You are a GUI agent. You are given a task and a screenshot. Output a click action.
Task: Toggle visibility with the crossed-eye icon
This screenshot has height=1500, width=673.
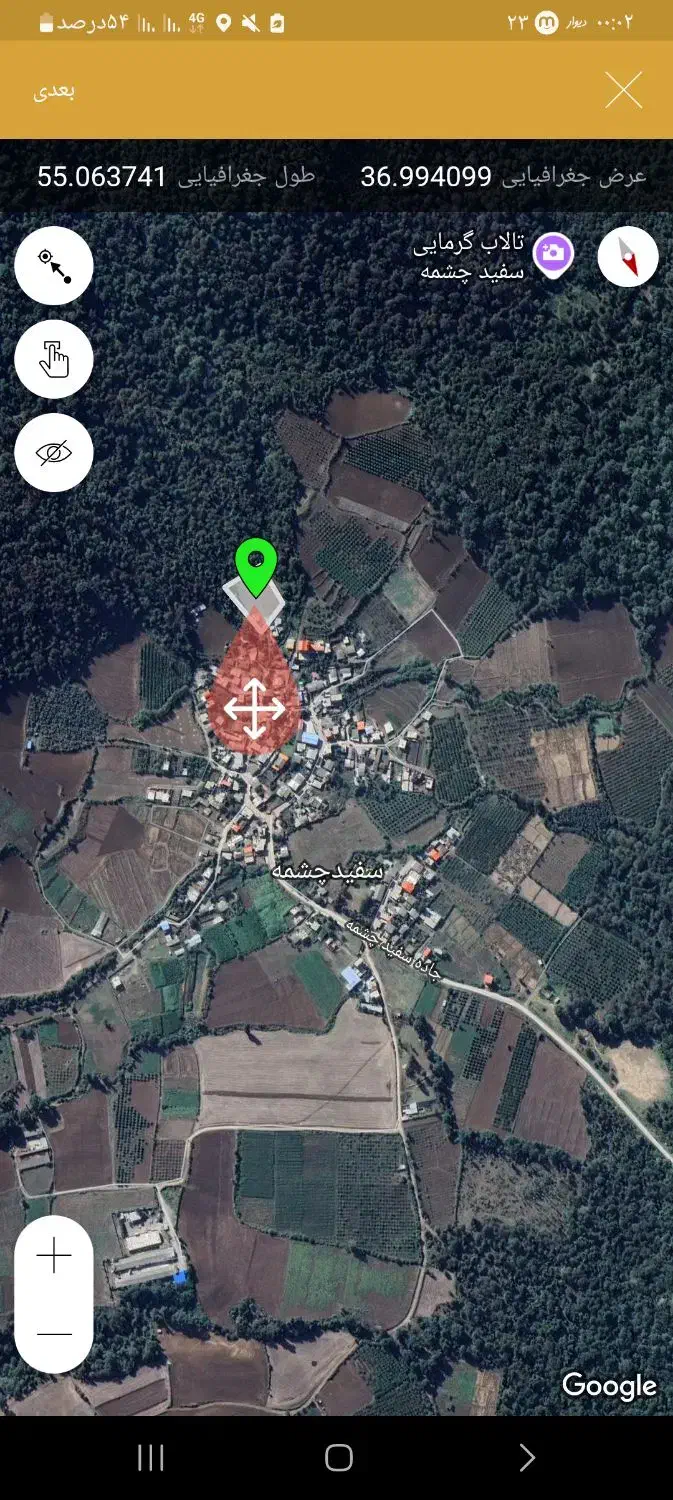click(x=54, y=453)
